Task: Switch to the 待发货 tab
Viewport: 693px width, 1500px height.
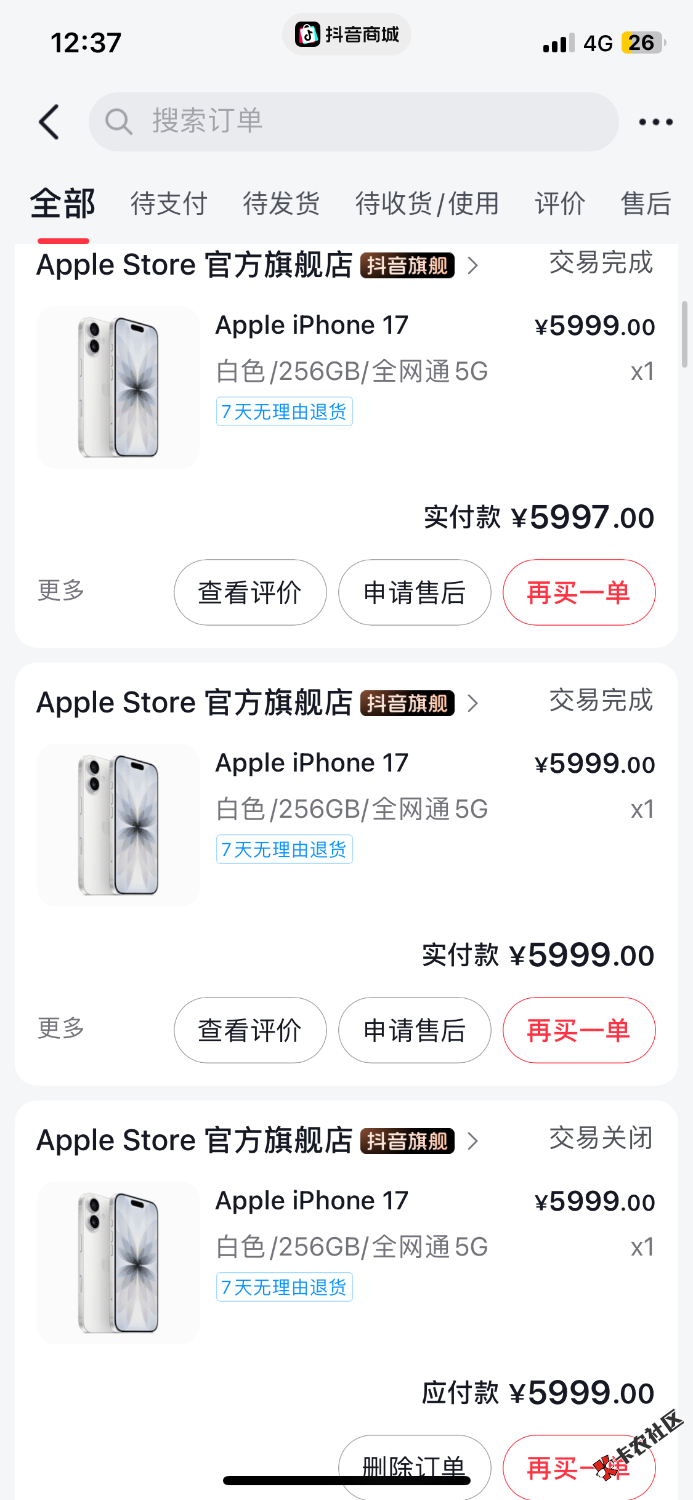Action: coord(281,204)
